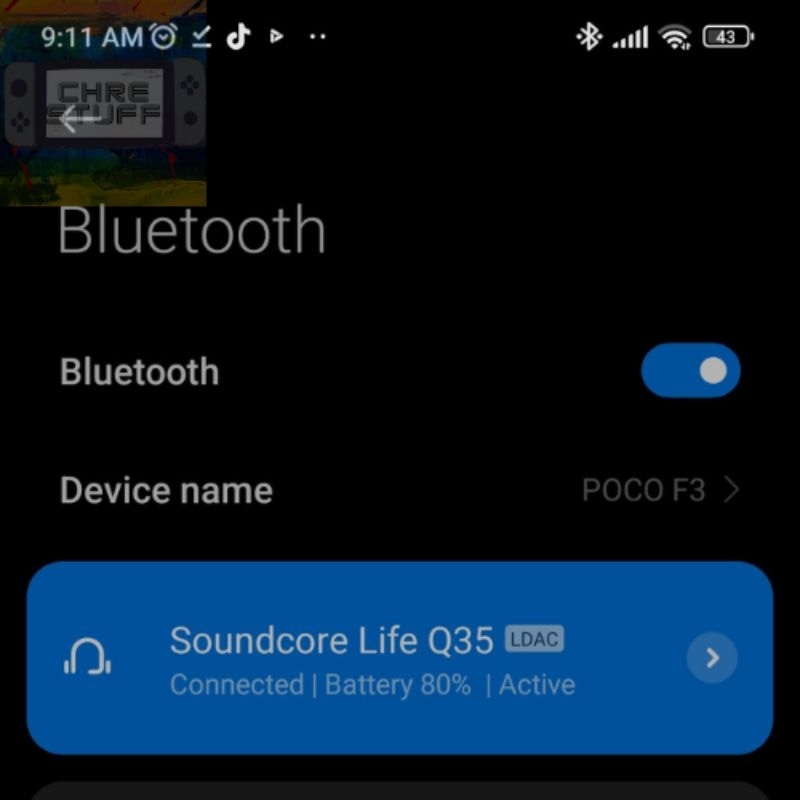Viewport: 800px width, 800px height.
Task: Turn off the Bluetooth switch
Action: [x=691, y=371]
